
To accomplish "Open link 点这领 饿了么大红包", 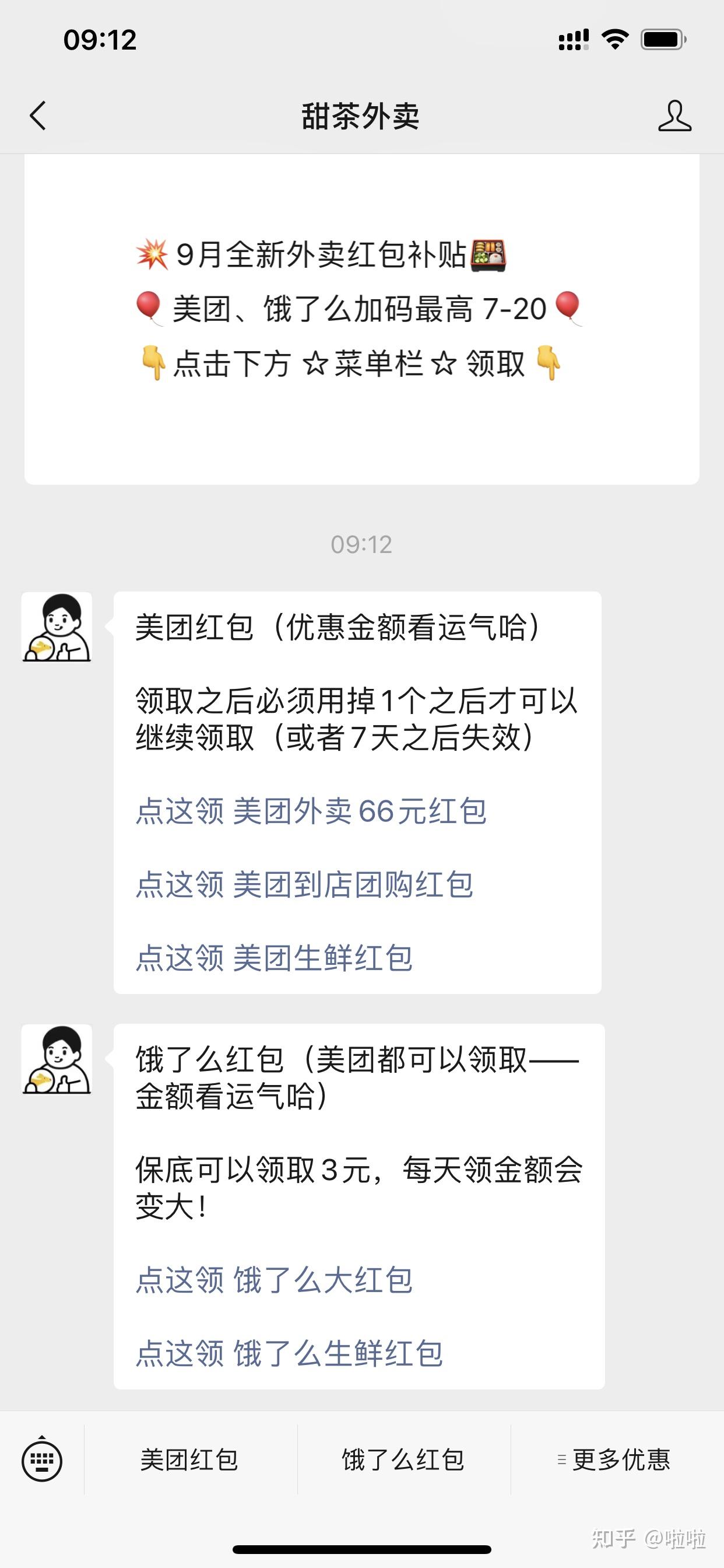I will pyautogui.click(x=274, y=1280).
